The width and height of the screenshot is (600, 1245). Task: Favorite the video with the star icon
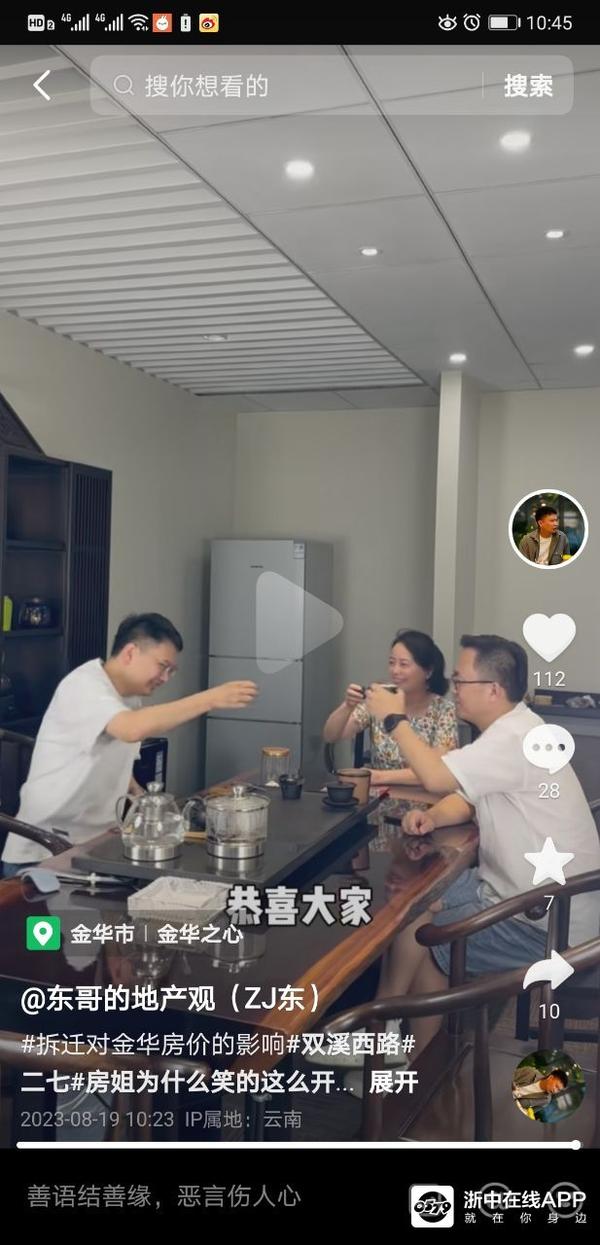tap(548, 862)
